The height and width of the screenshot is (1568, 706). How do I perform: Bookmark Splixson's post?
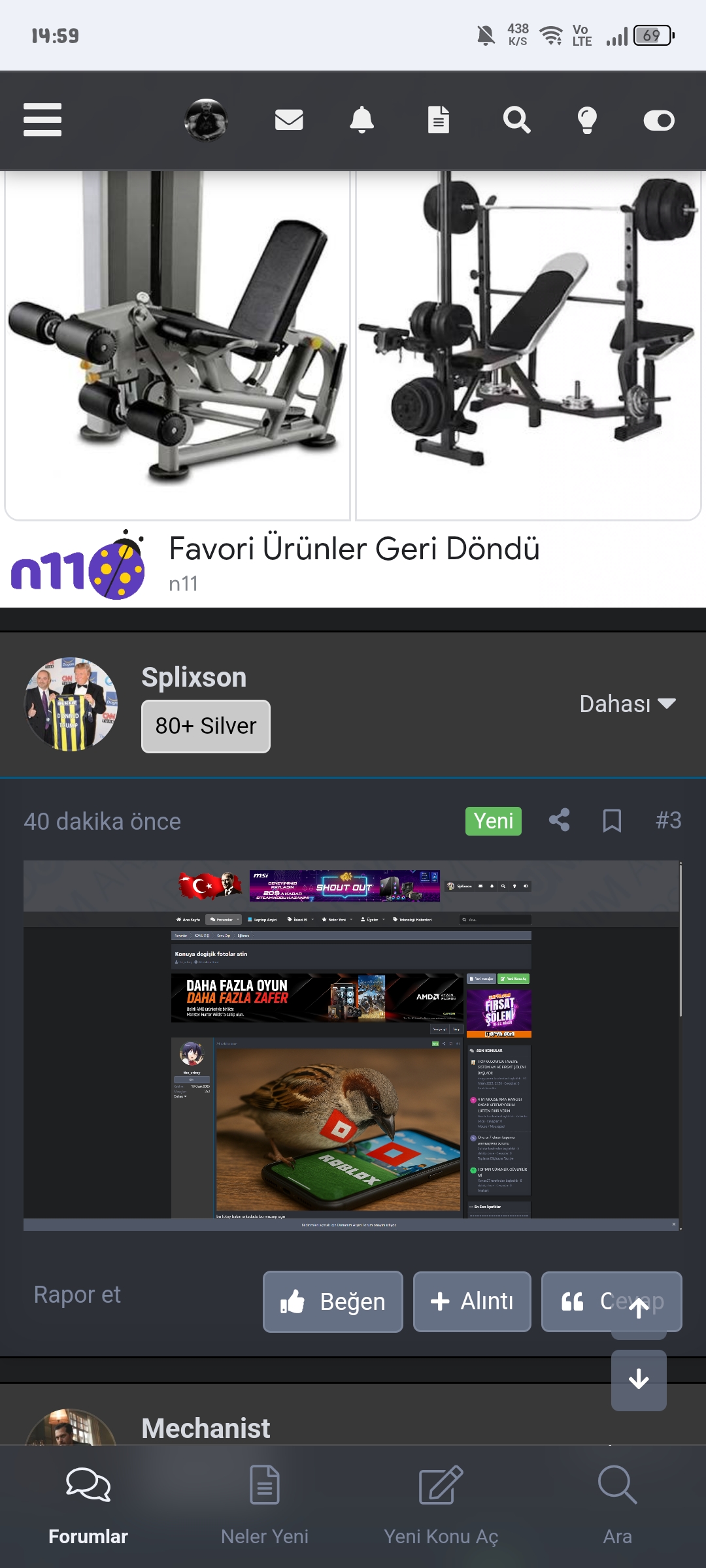[612, 821]
